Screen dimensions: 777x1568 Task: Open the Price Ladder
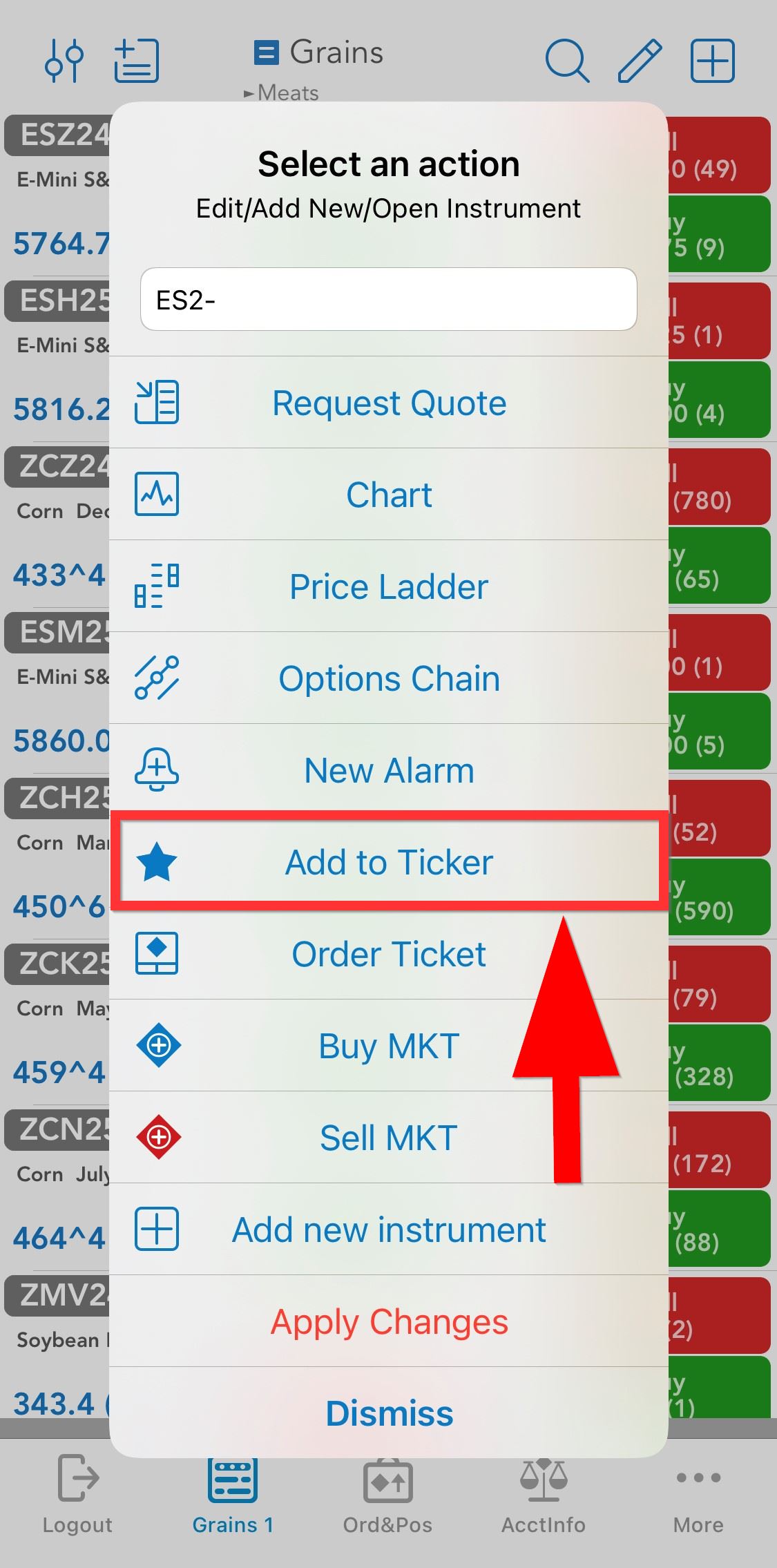[388, 586]
